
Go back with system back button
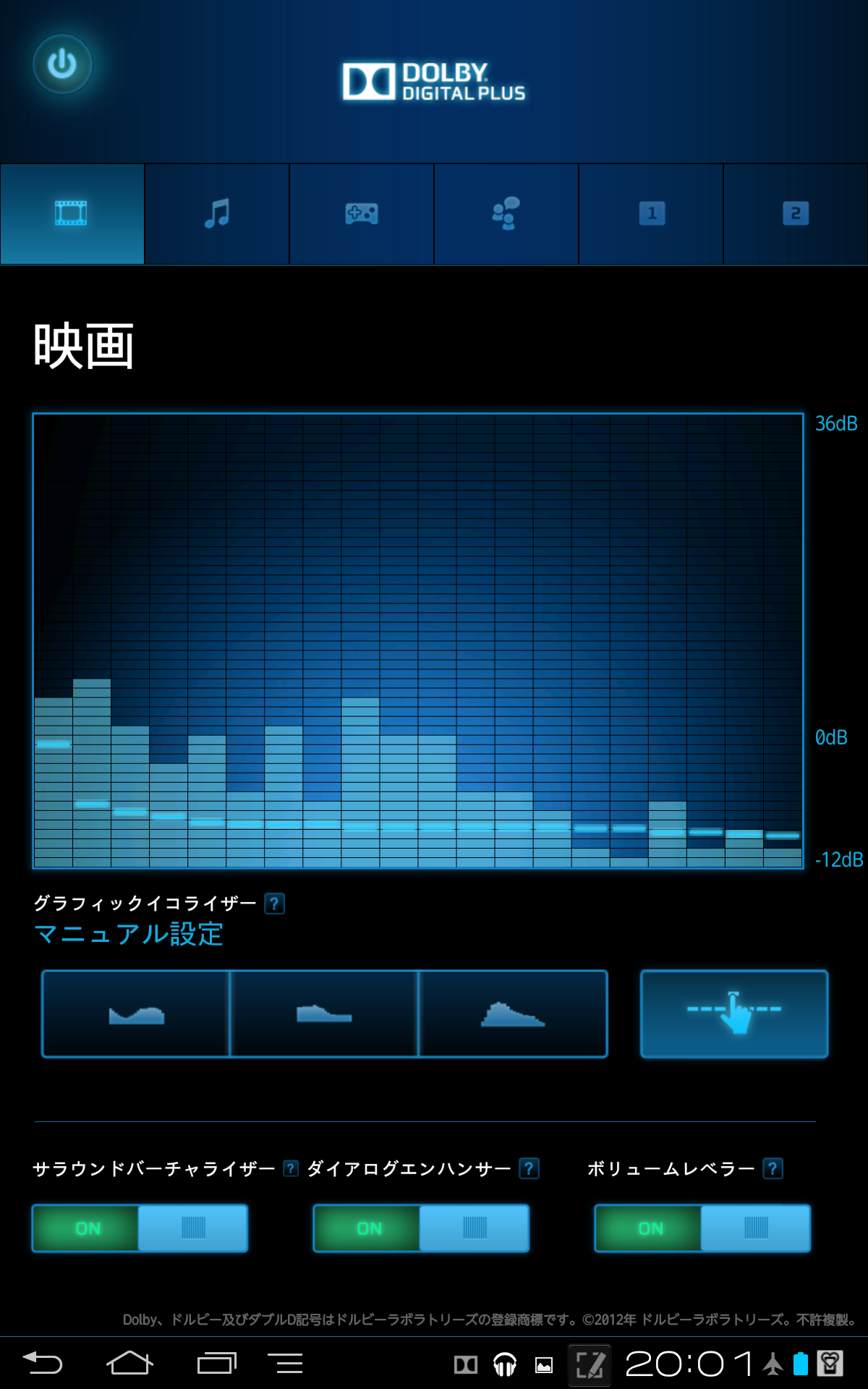43,1364
